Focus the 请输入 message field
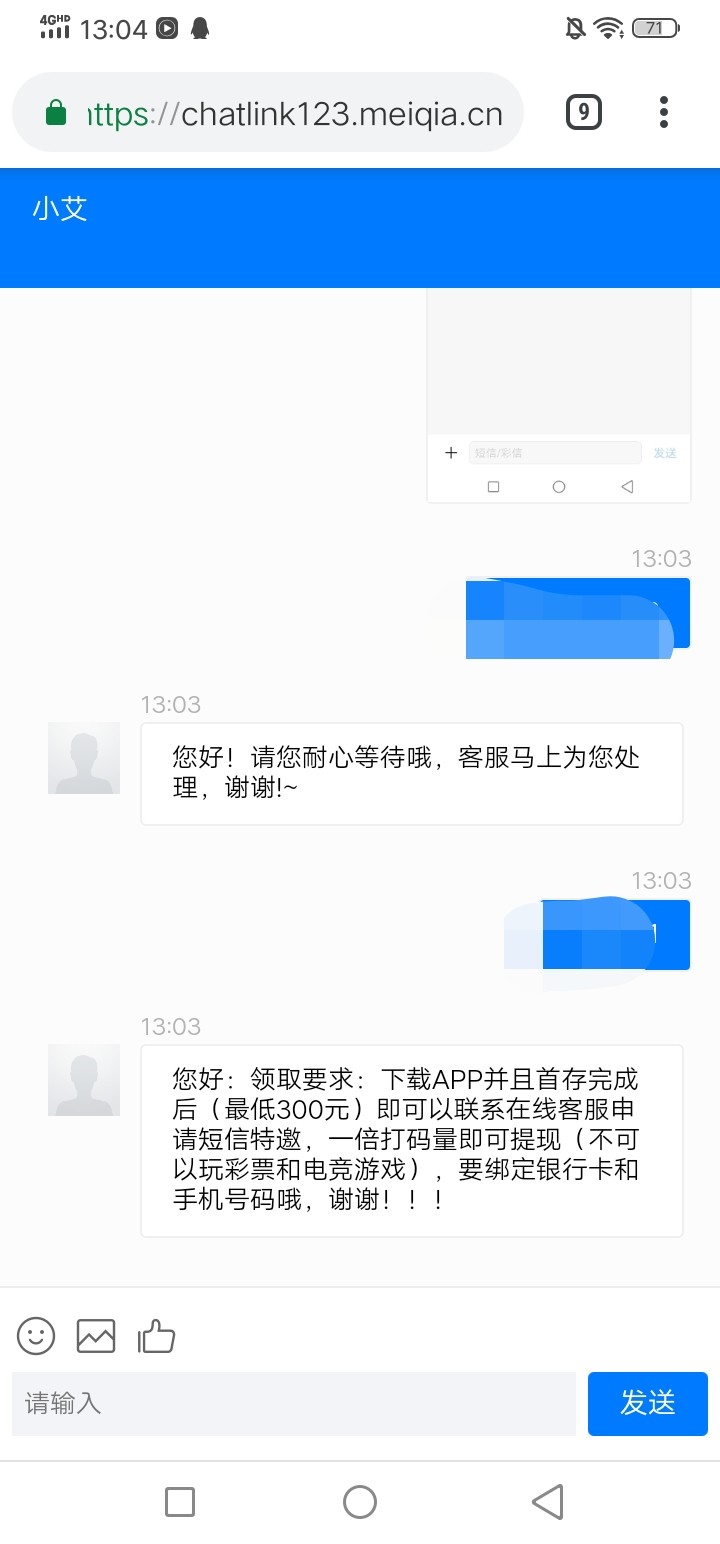The image size is (720, 1544). tap(294, 1403)
